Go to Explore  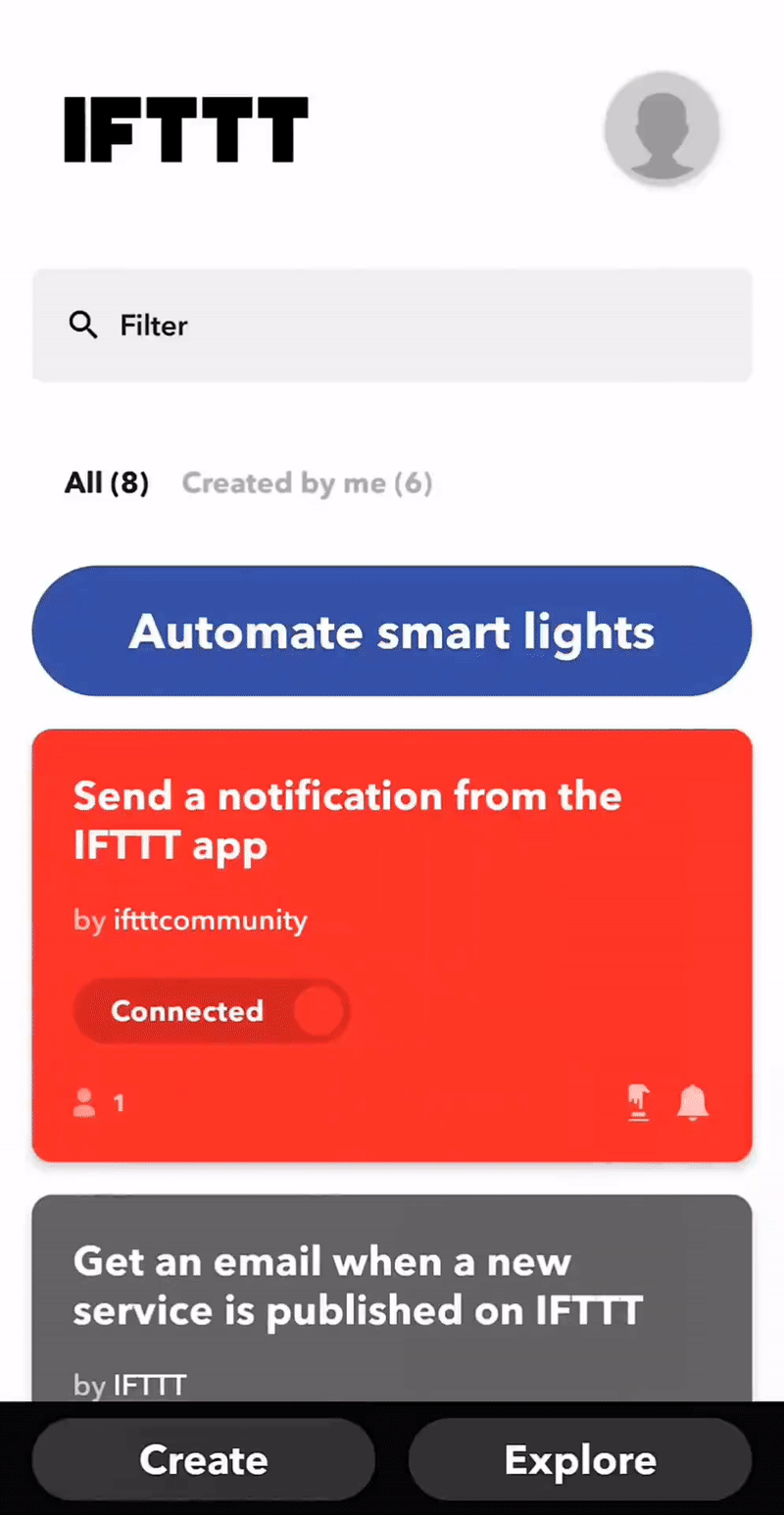point(580,1460)
